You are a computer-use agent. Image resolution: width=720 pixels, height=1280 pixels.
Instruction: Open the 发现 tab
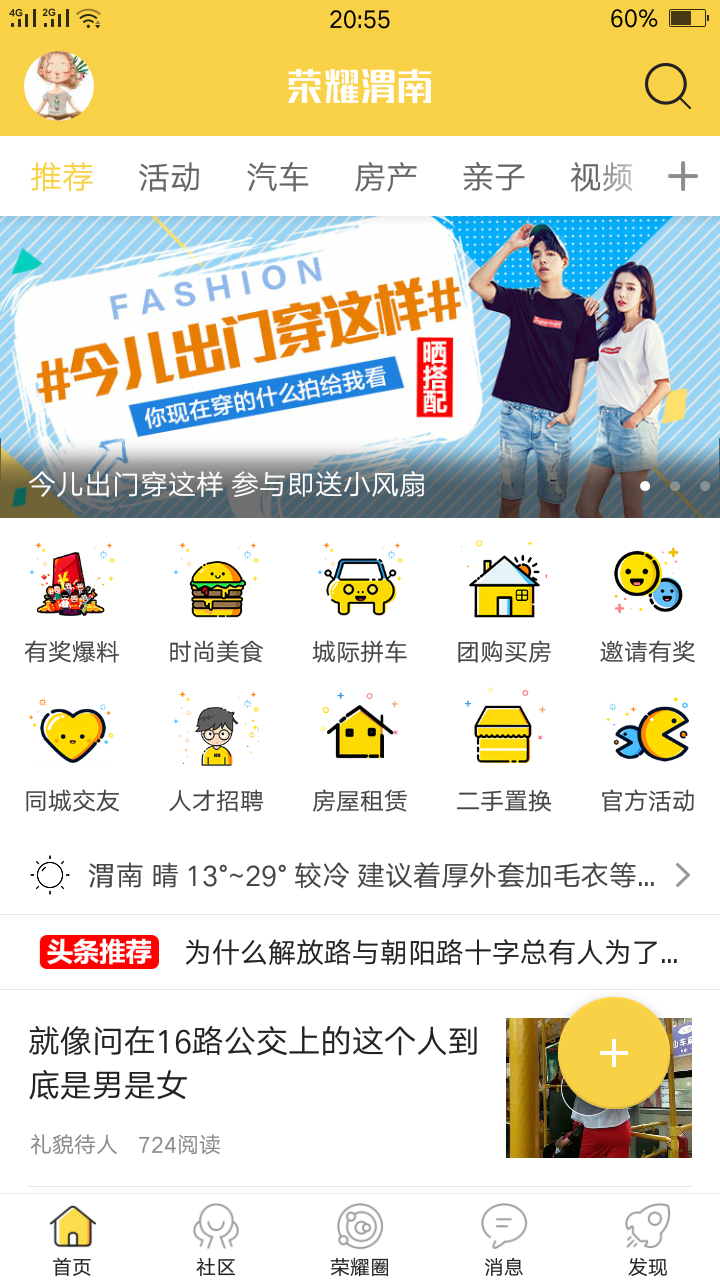click(648, 1240)
